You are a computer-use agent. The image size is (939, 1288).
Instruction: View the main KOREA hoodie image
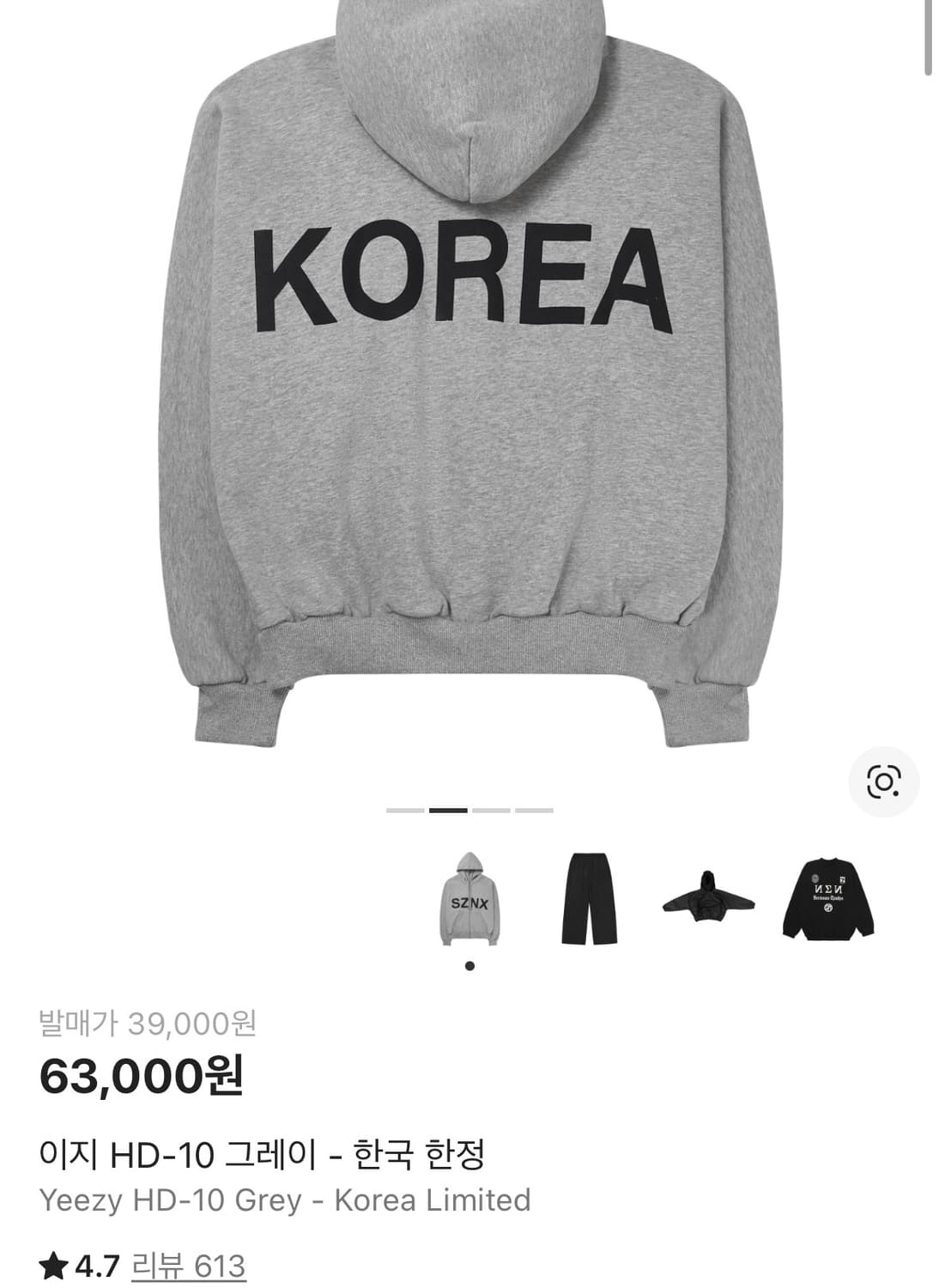tap(469, 386)
